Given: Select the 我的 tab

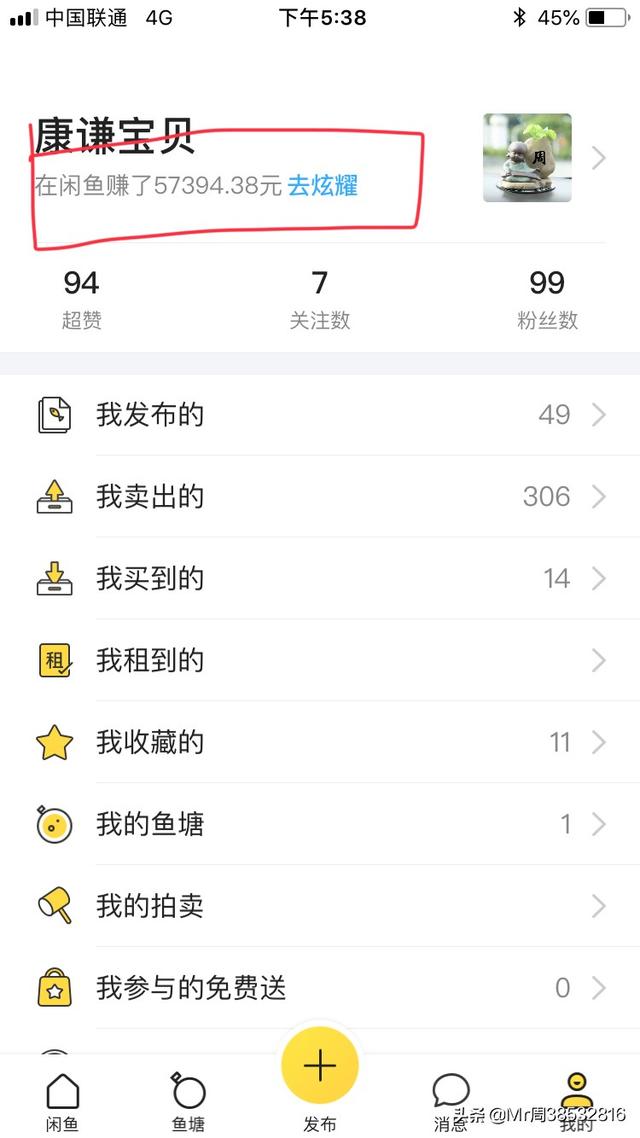Looking at the screenshot, I should point(575,1100).
